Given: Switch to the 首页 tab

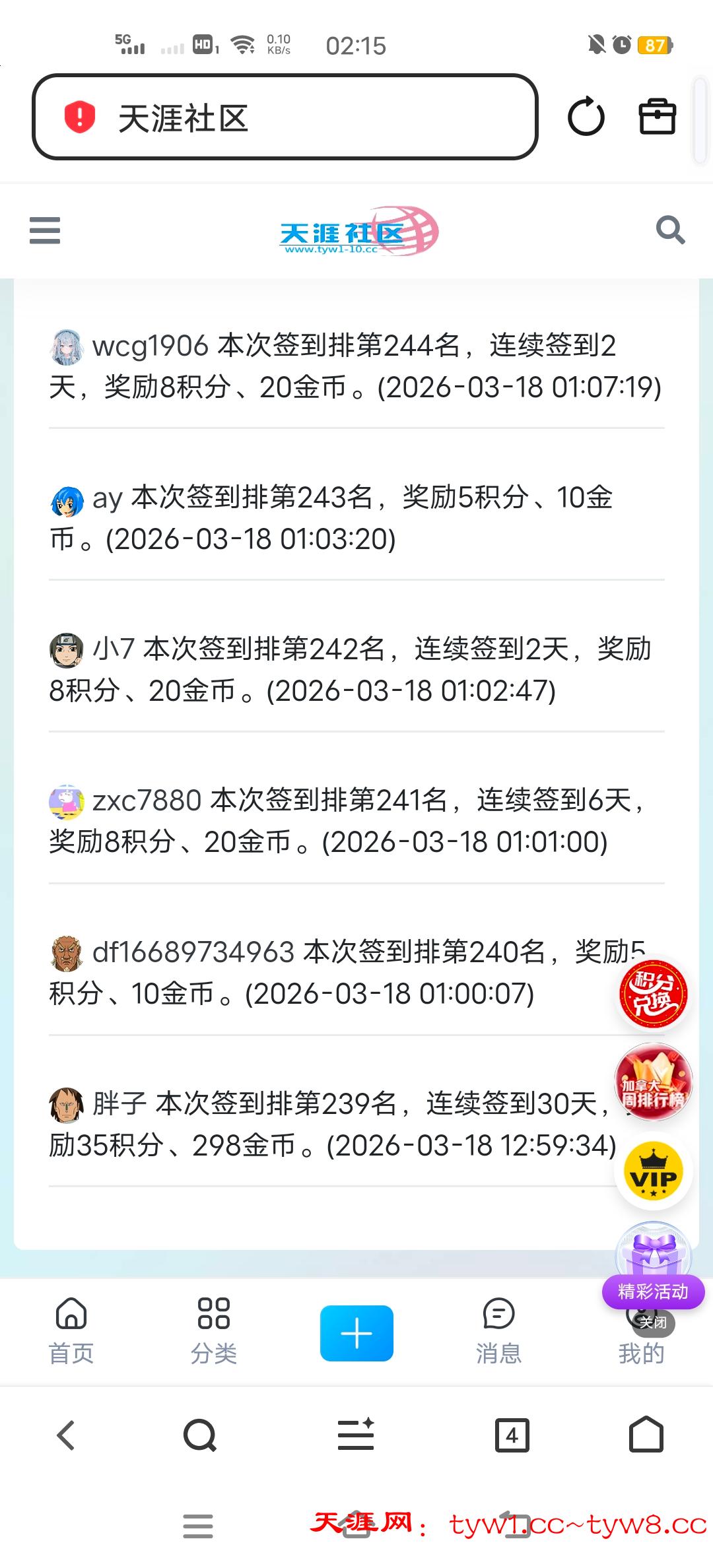Looking at the screenshot, I should (x=71, y=1330).
